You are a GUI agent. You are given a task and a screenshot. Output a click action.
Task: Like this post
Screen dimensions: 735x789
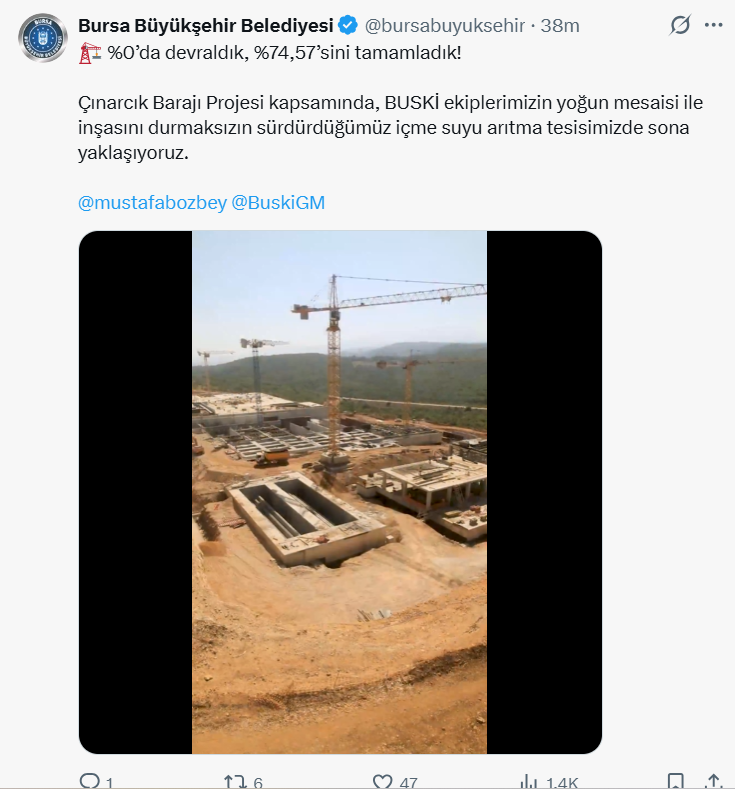383,781
